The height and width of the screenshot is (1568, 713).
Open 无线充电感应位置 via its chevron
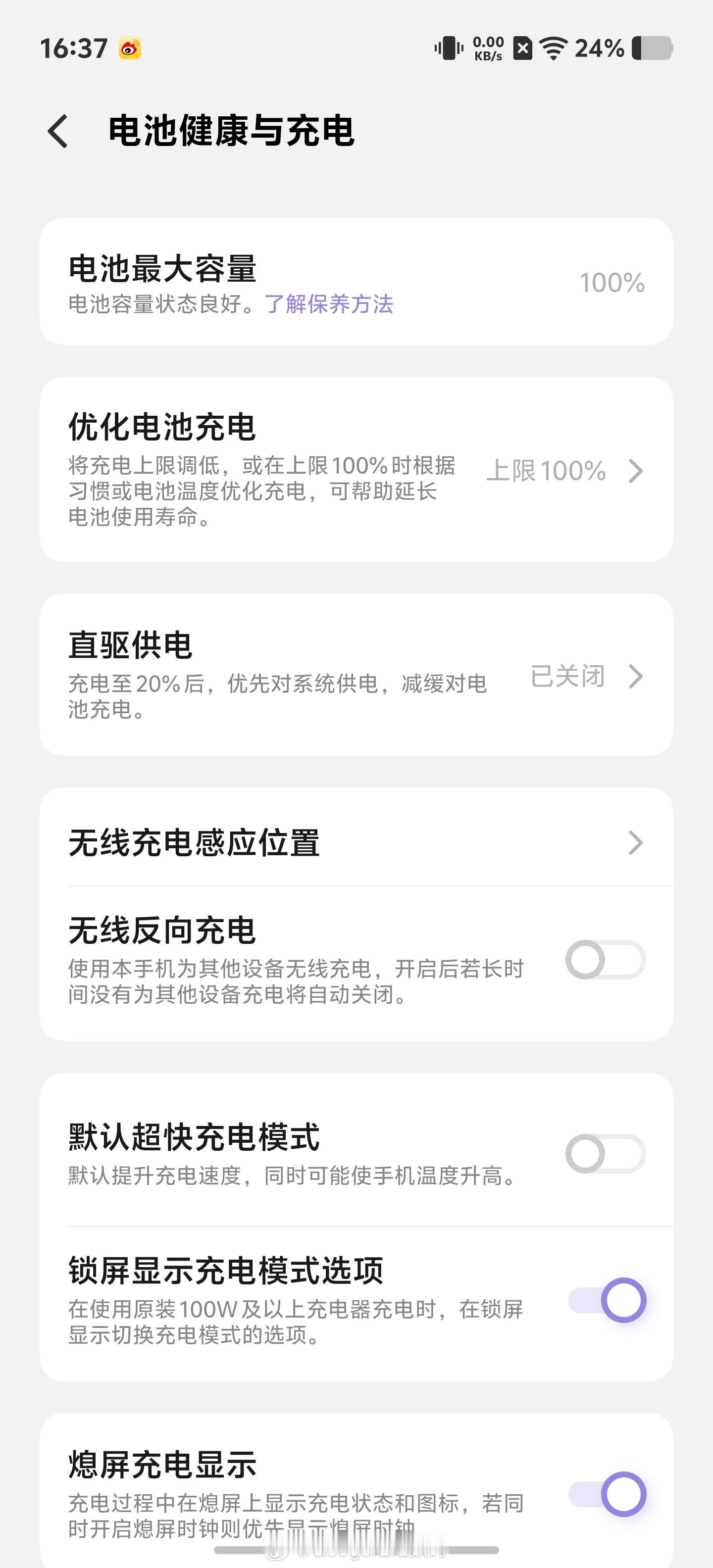pos(637,842)
